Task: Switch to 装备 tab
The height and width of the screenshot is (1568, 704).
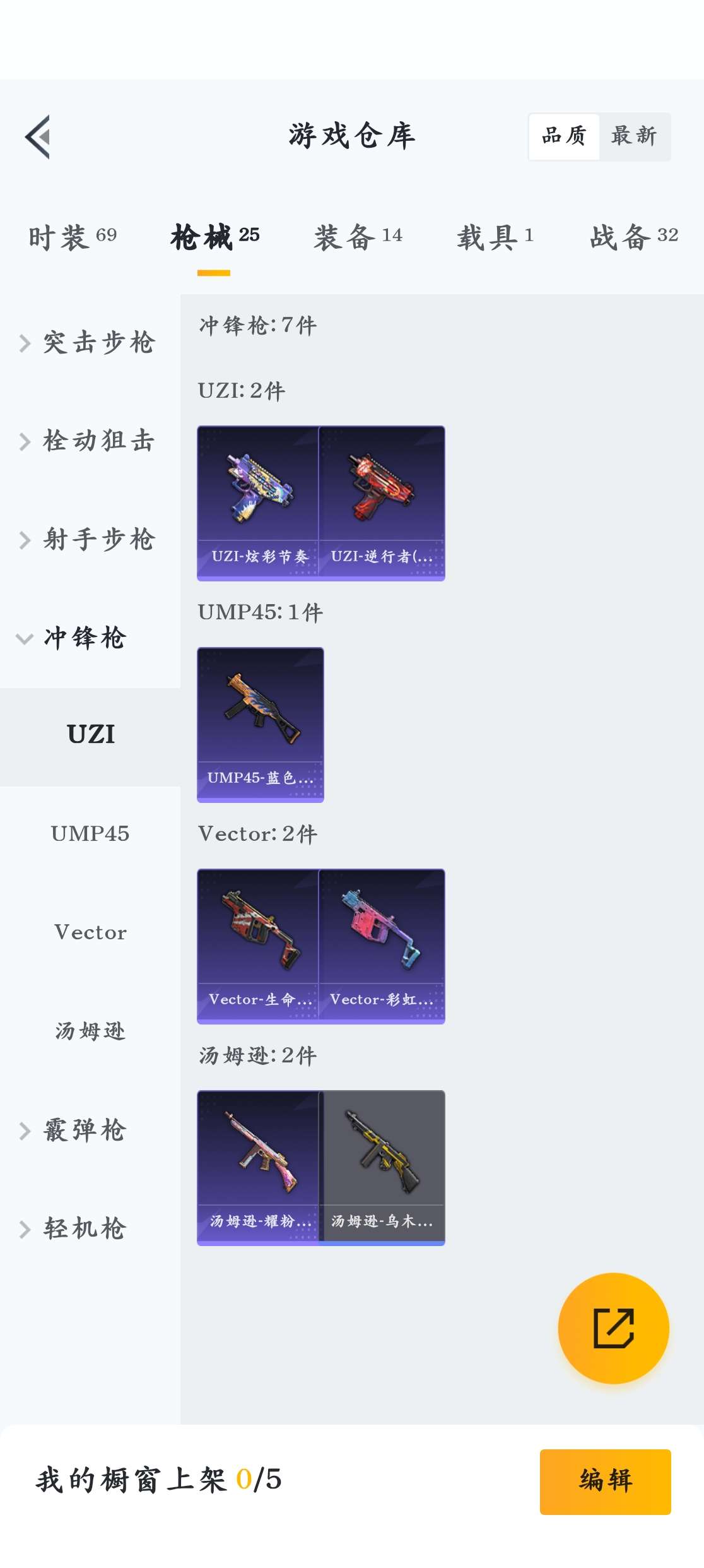Action: pyautogui.click(x=358, y=237)
